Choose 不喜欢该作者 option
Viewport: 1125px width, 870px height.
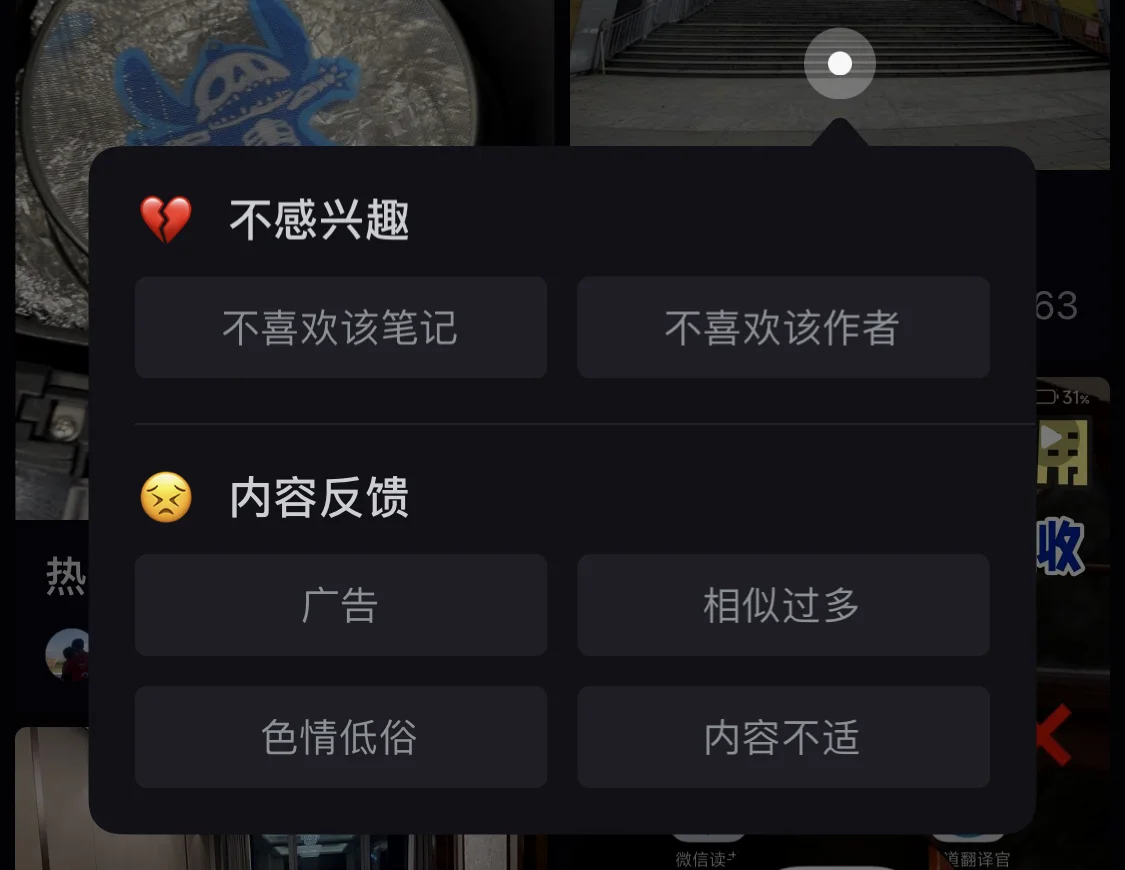783,328
